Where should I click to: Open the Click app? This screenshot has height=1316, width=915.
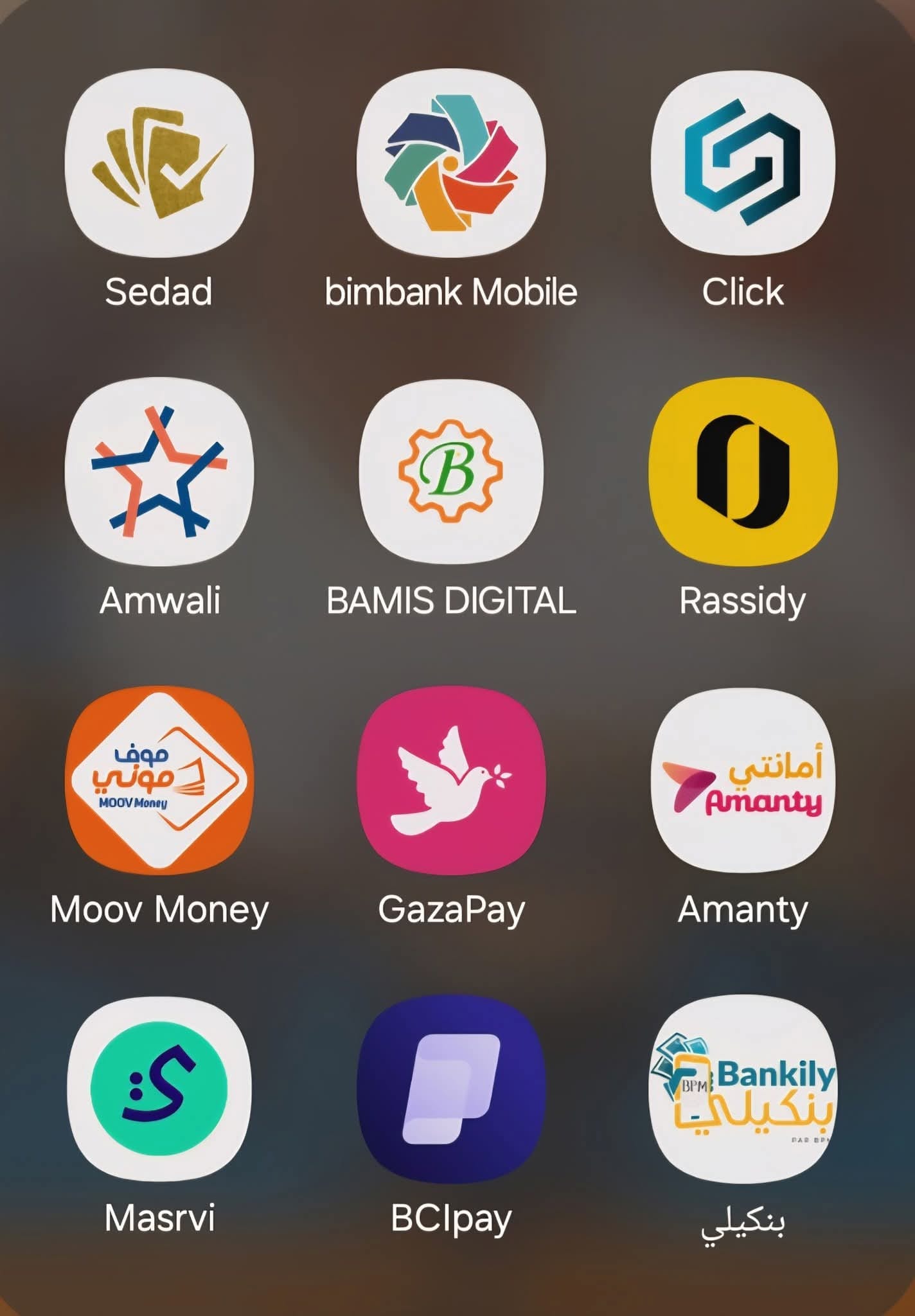743,163
